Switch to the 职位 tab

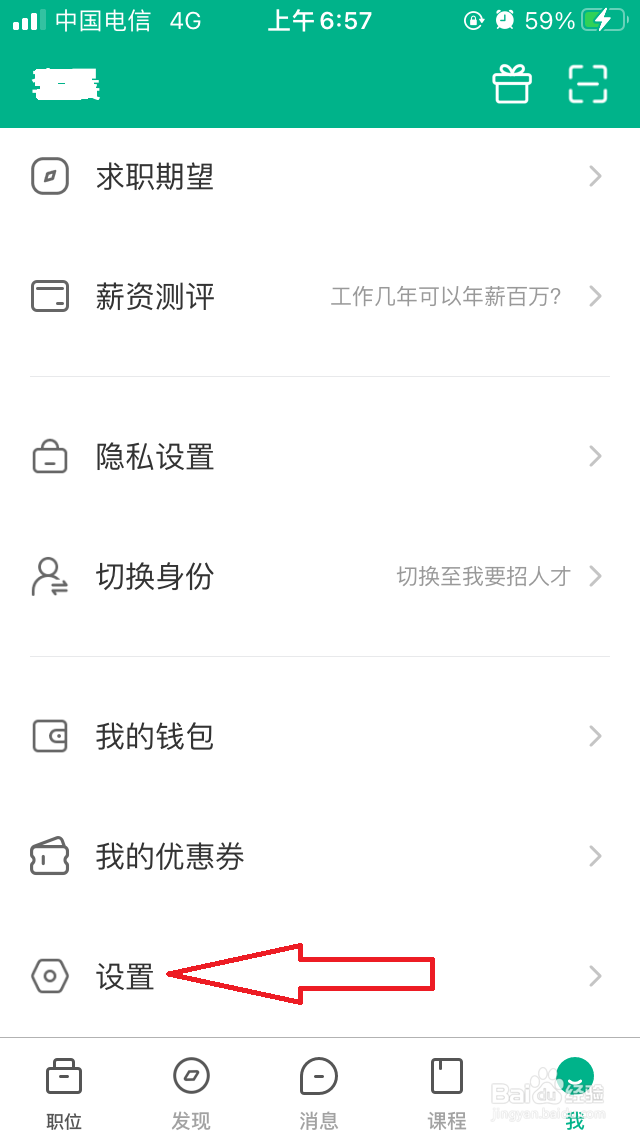[x=64, y=1092]
